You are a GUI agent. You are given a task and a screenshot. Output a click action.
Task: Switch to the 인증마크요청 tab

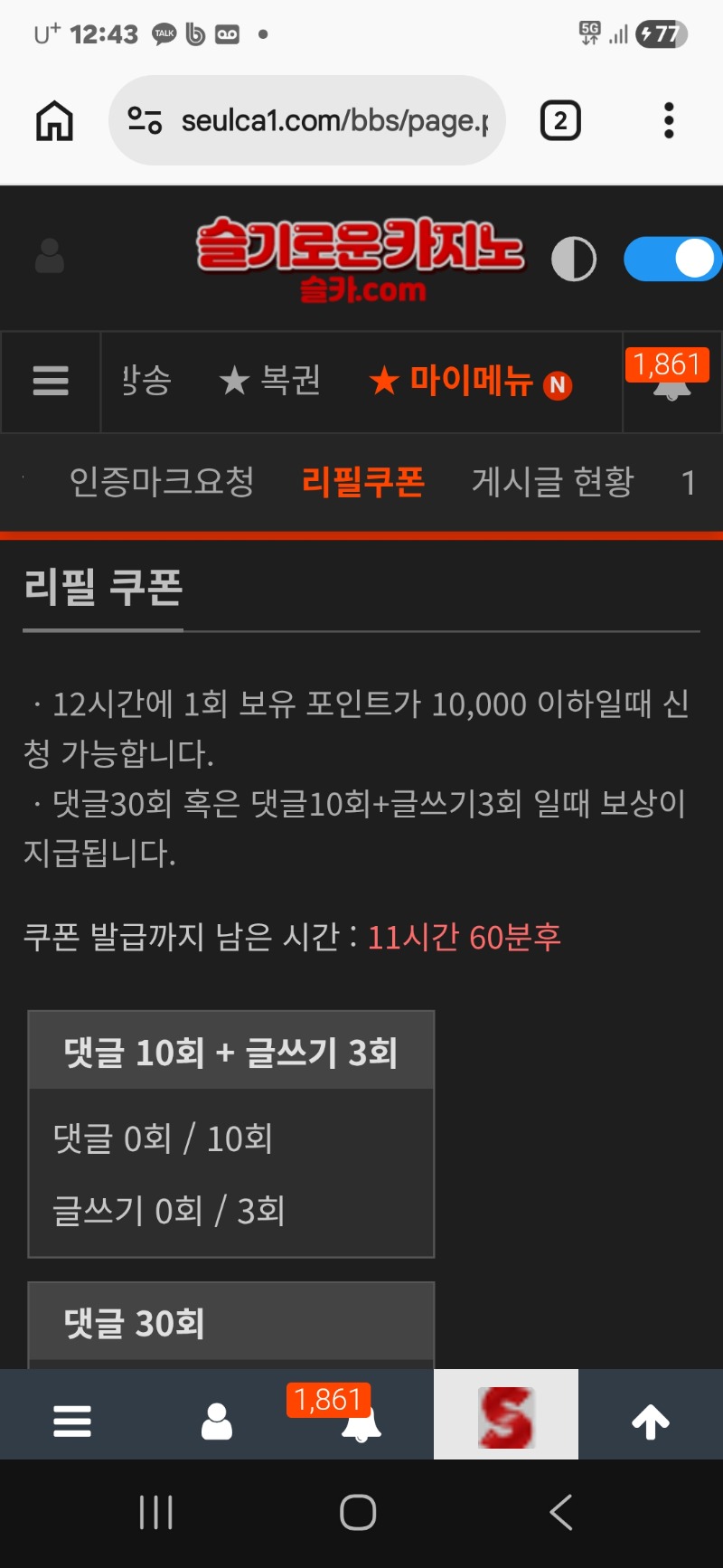[162, 482]
